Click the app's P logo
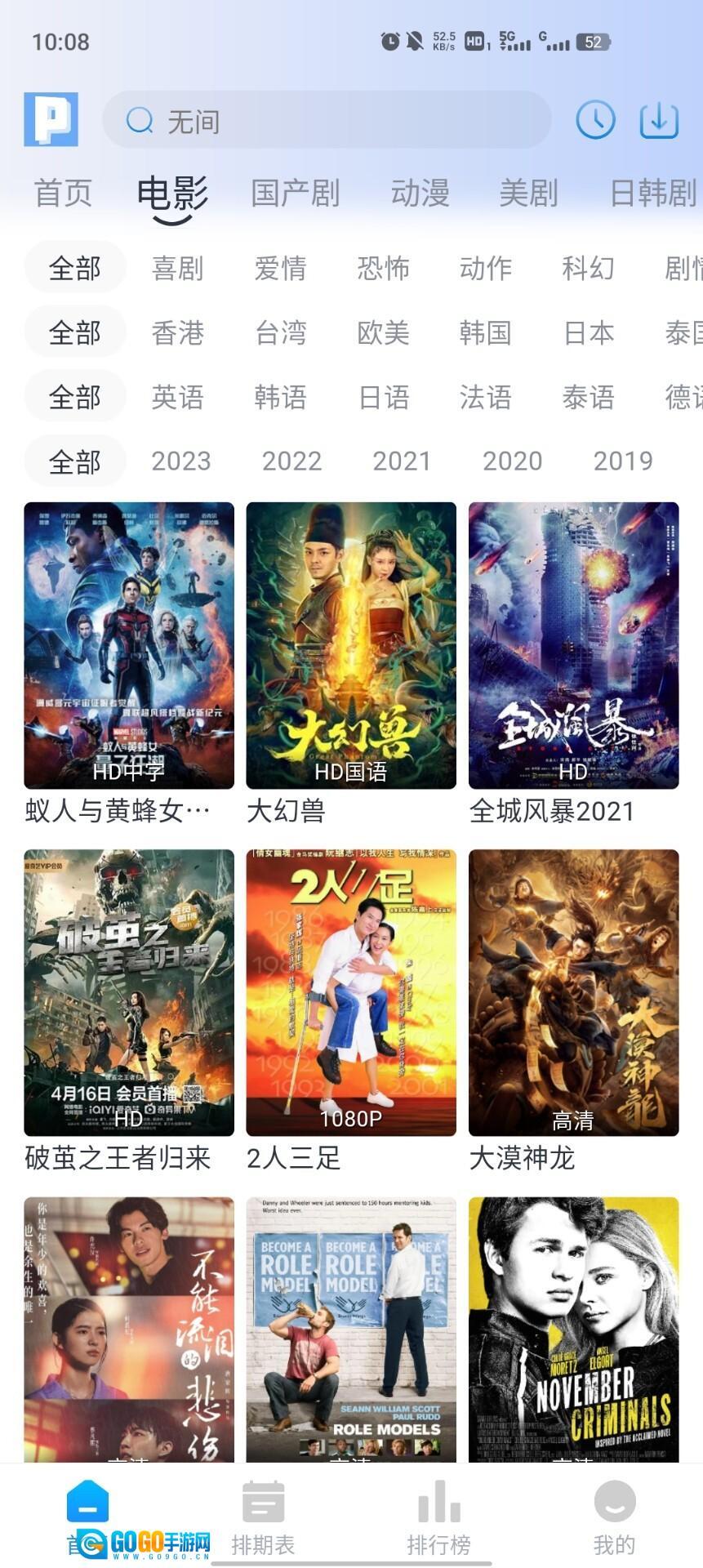This screenshot has width=703, height=1568. (49, 120)
